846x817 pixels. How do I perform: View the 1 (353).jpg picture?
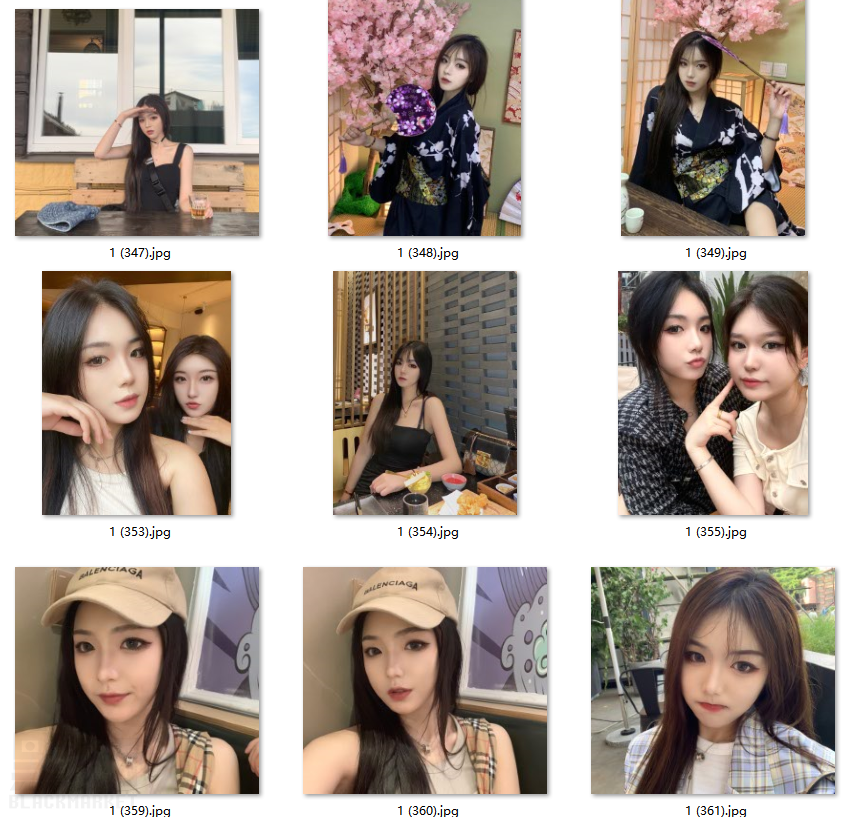click(x=137, y=393)
